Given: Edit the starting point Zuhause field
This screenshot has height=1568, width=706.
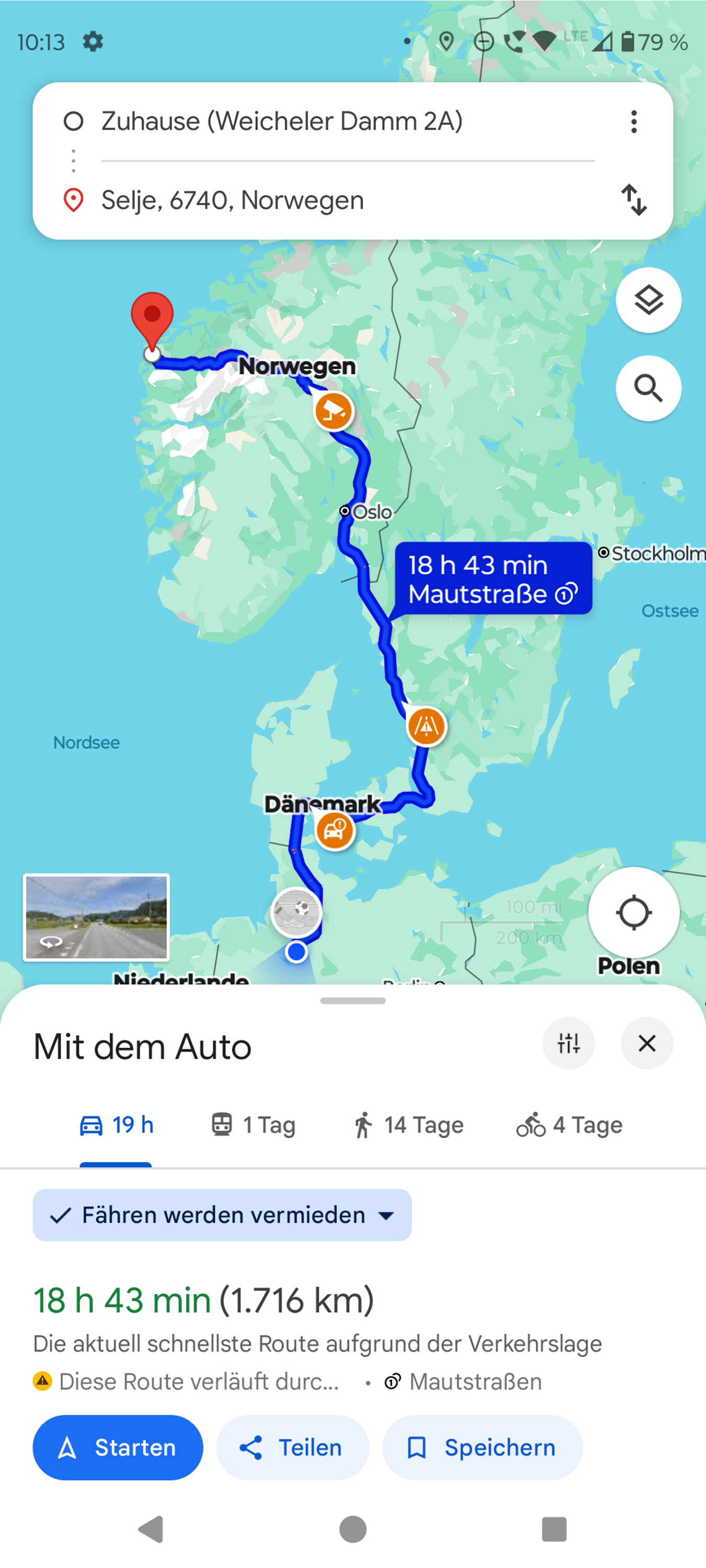Looking at the screenshot, I should click(281, 121).
